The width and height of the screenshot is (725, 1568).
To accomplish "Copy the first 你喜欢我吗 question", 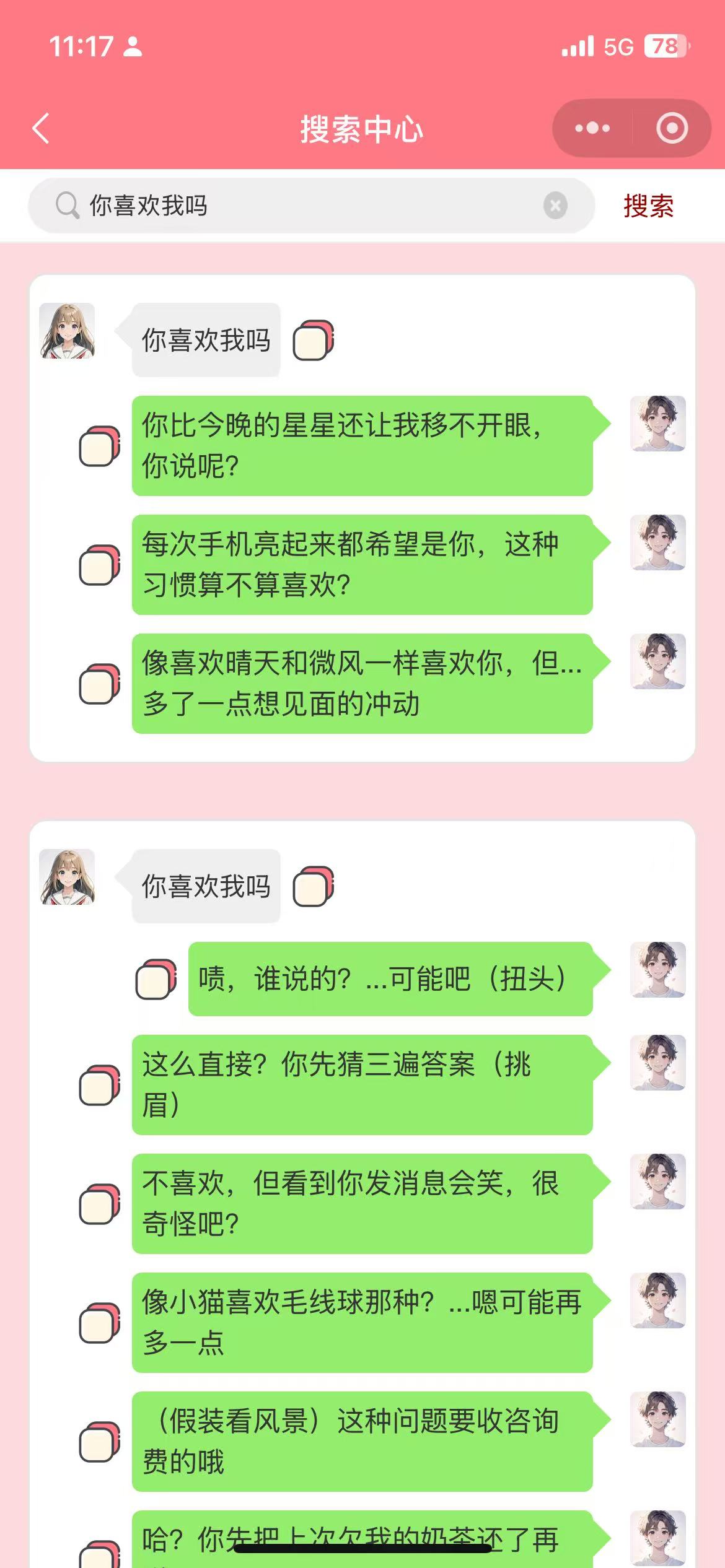I will pos(313,339).
